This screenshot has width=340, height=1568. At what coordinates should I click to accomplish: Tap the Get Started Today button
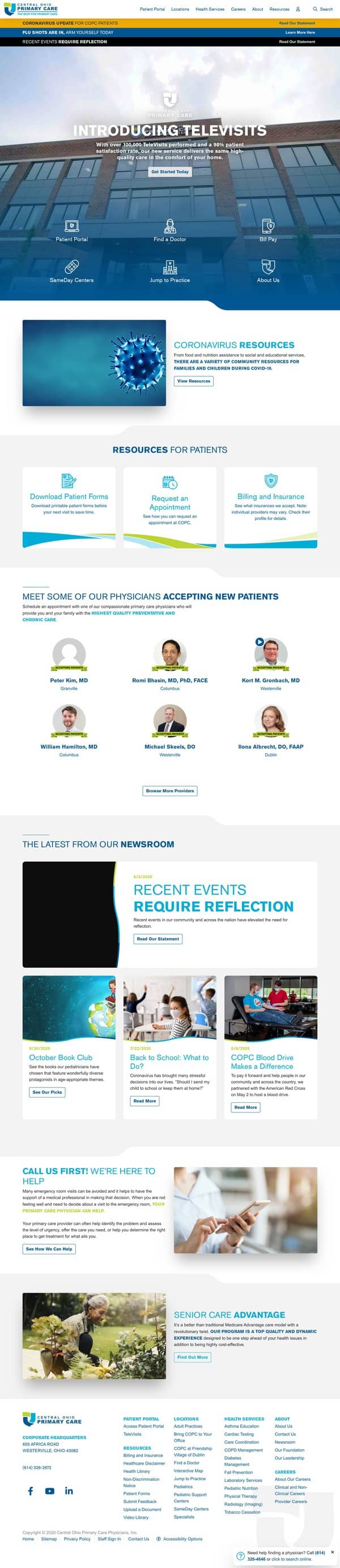[170, 171]
